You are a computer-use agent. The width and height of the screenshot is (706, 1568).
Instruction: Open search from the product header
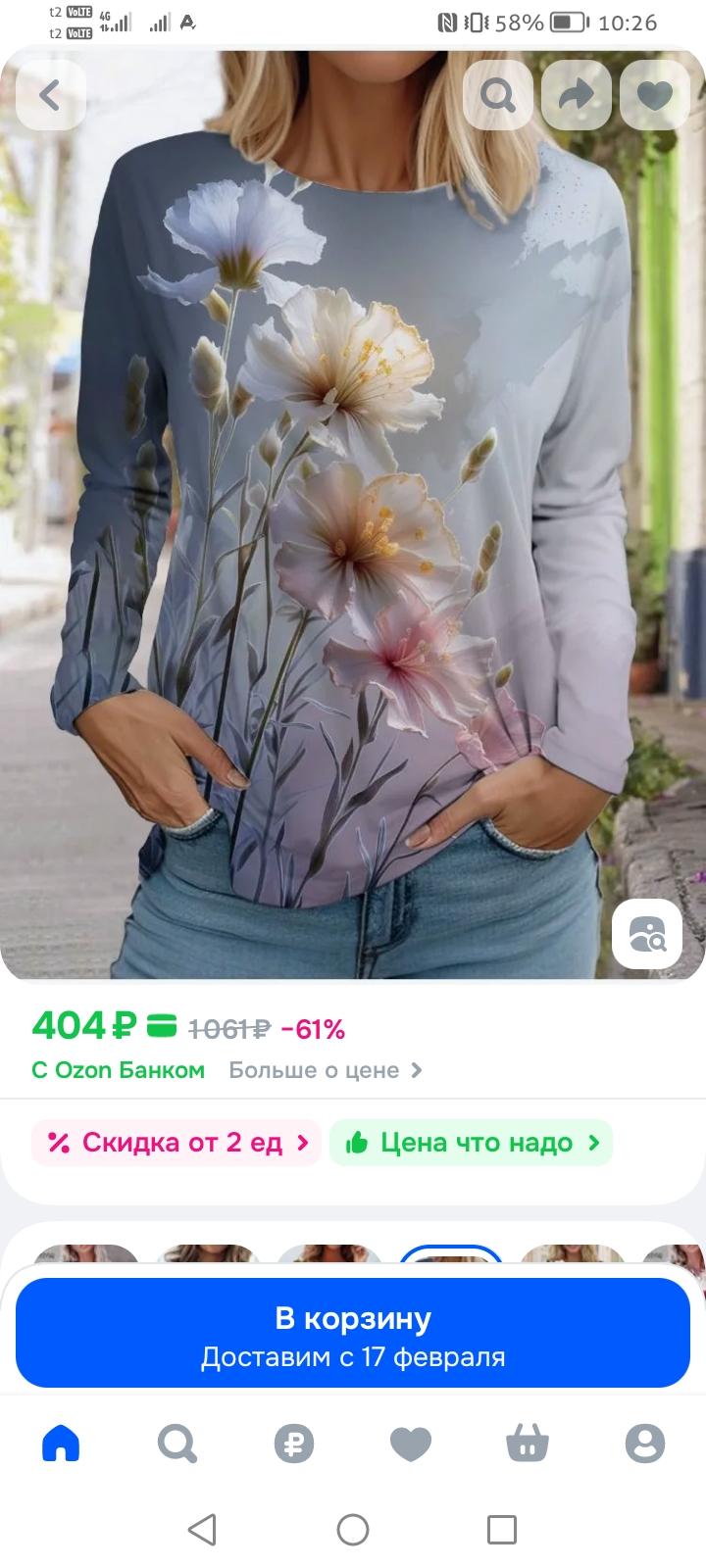[498, 95]
